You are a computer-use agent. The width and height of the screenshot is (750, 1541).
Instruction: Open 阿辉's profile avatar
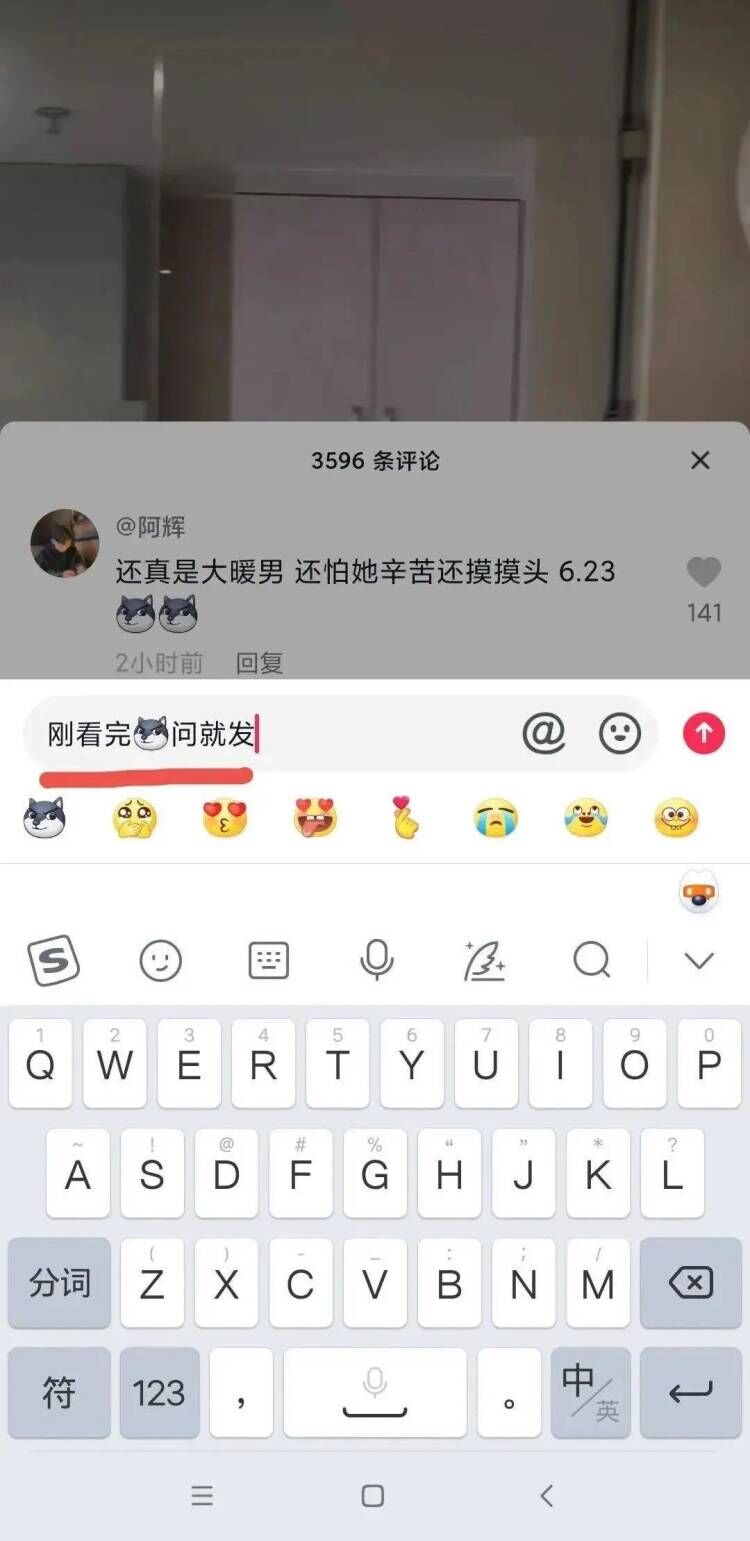point(65,544)
